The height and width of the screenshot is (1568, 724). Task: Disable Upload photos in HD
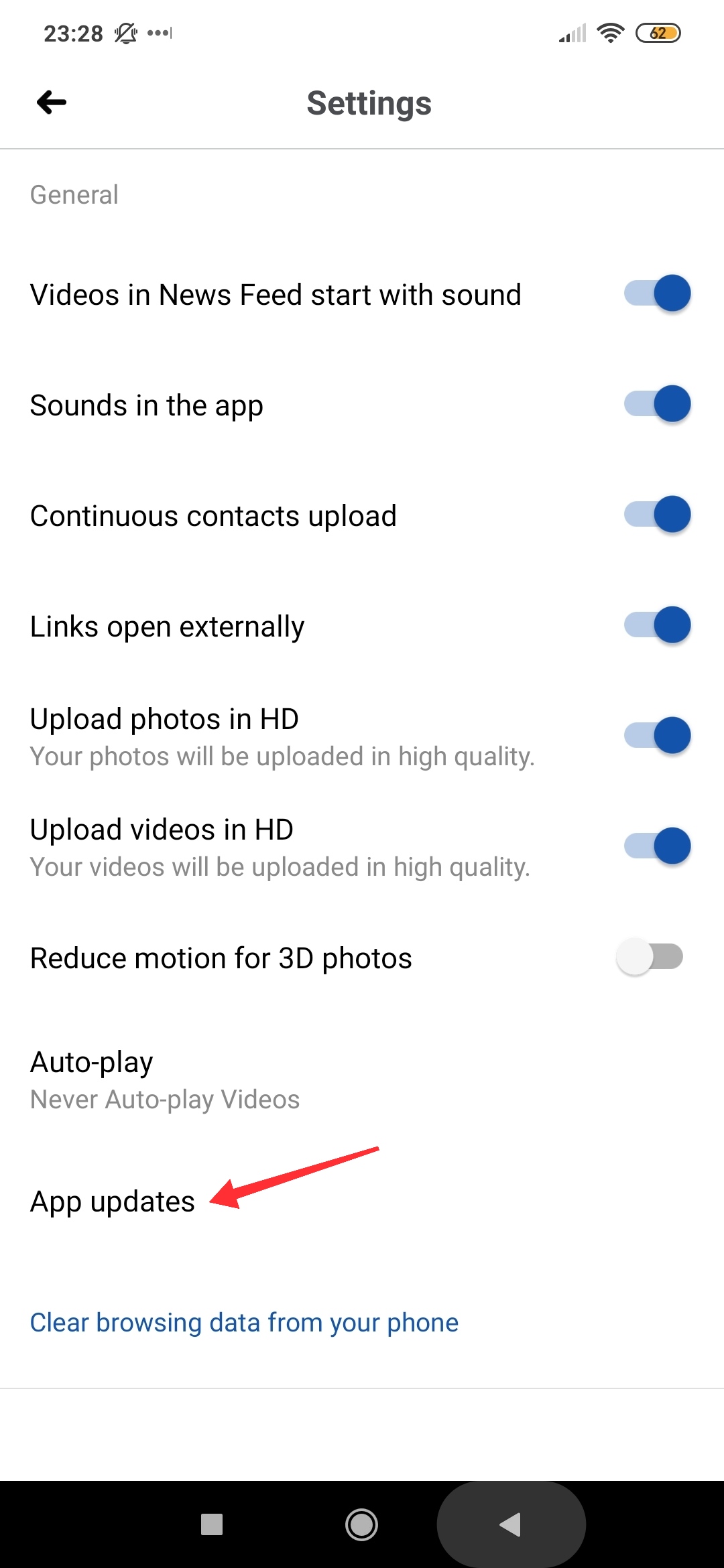pos(657,736)
